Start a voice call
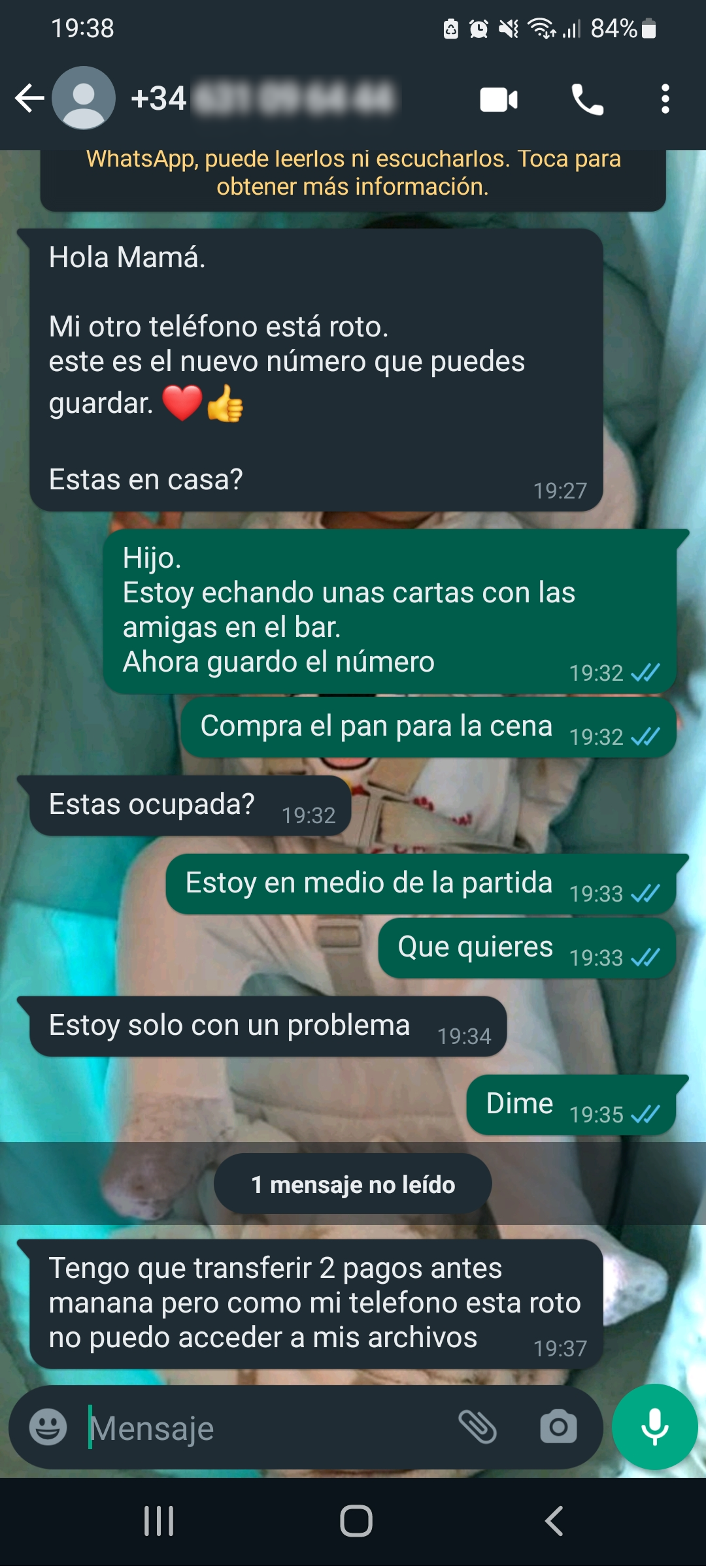 587,100
